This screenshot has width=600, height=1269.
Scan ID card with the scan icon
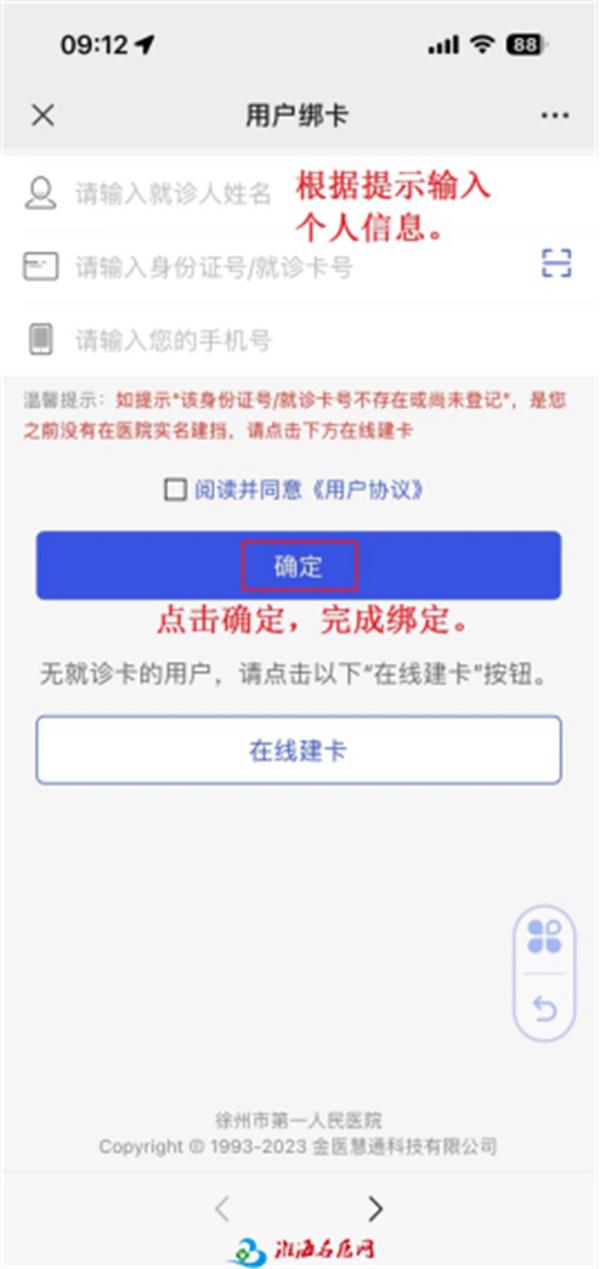tap(556, 263)
